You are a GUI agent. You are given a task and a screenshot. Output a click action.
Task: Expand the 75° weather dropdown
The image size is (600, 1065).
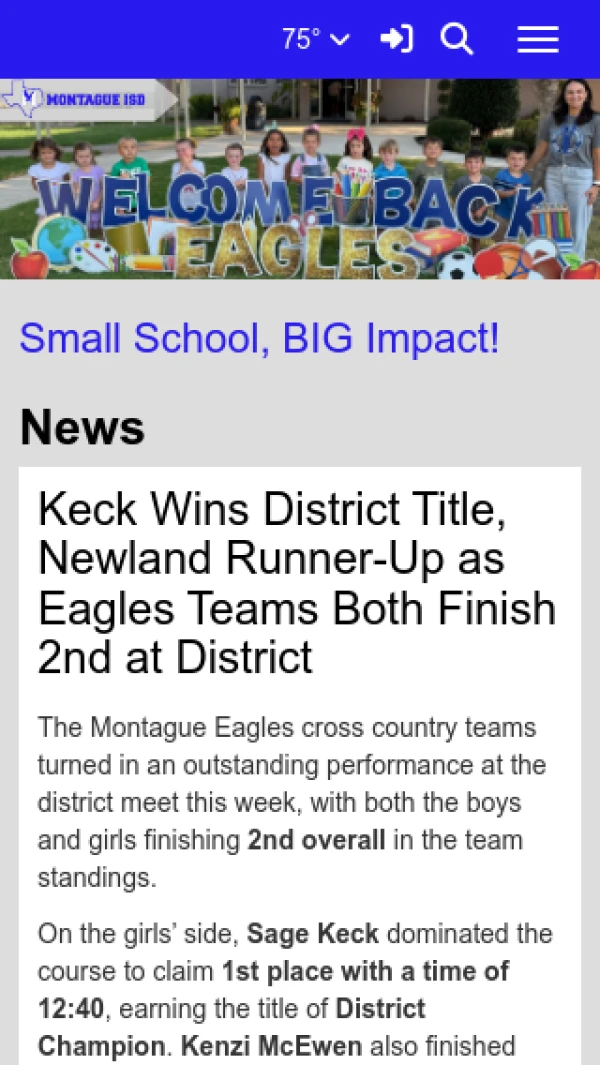tap(315, 39)
